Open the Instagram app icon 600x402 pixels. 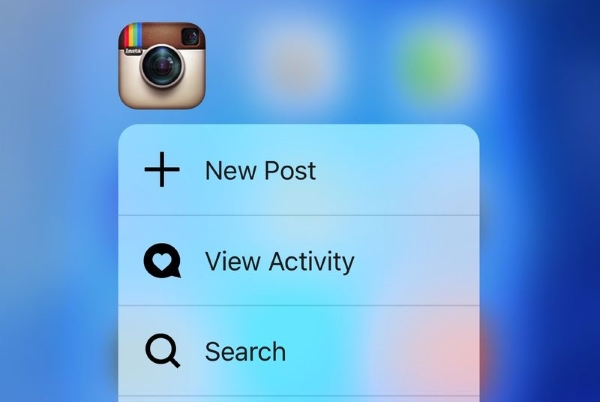pyautogui.click(x=162, y=65)
